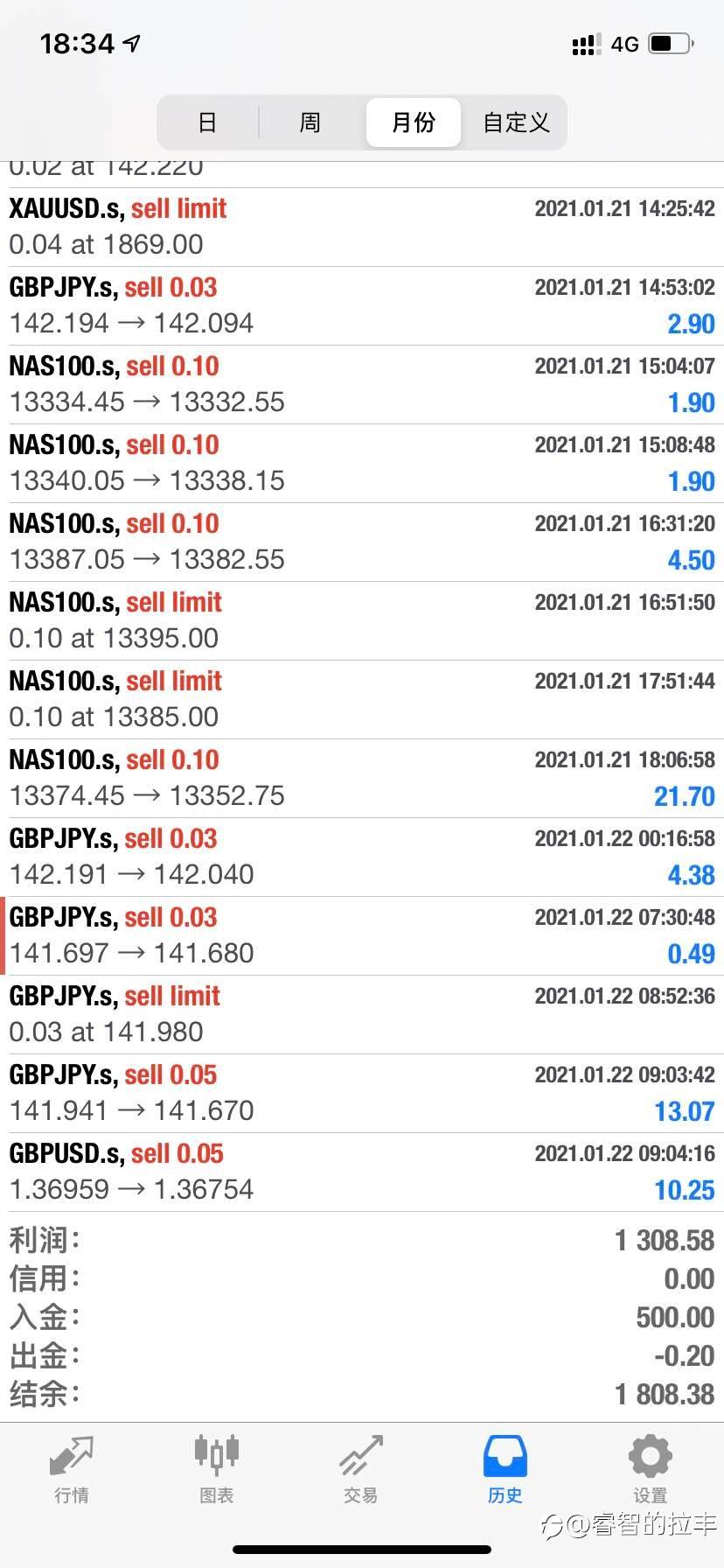Viewport: 724px width, 1568px height.
Task: Expand the NAS100.s trade with 21.70 profit
Action: 362,779
